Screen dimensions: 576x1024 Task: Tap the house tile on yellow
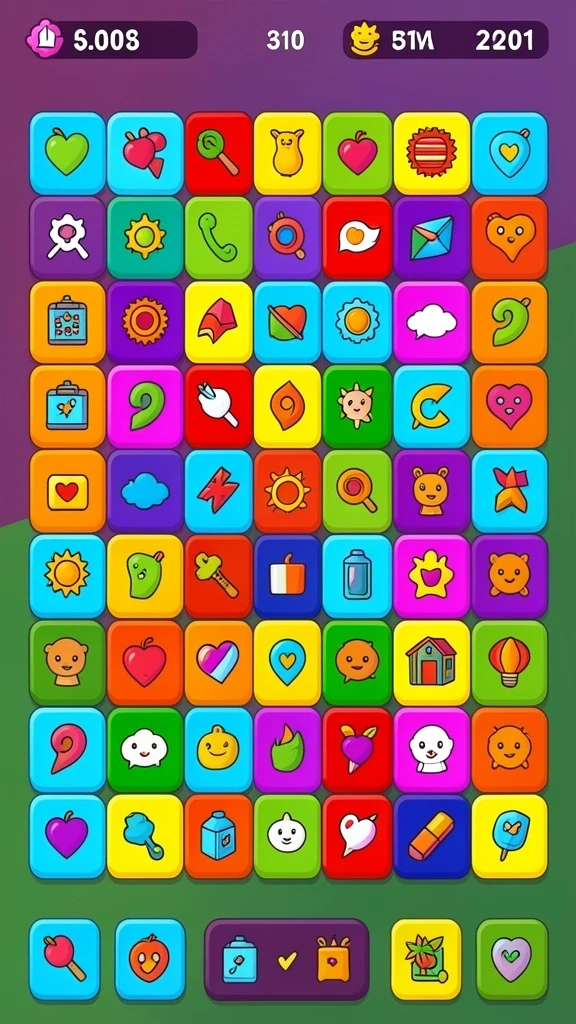click(431, 663)
